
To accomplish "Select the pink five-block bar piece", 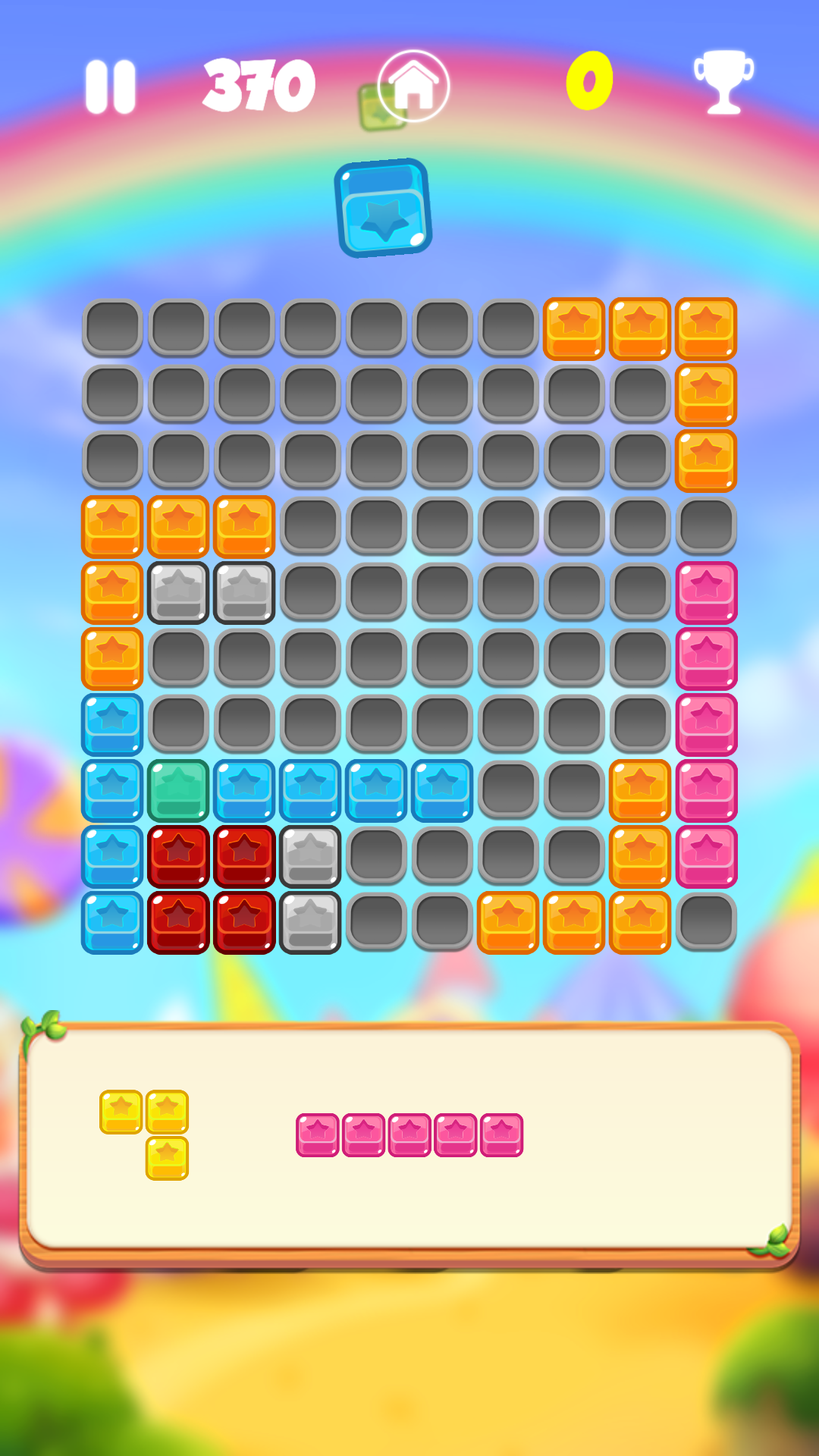I will point(409,1135).
